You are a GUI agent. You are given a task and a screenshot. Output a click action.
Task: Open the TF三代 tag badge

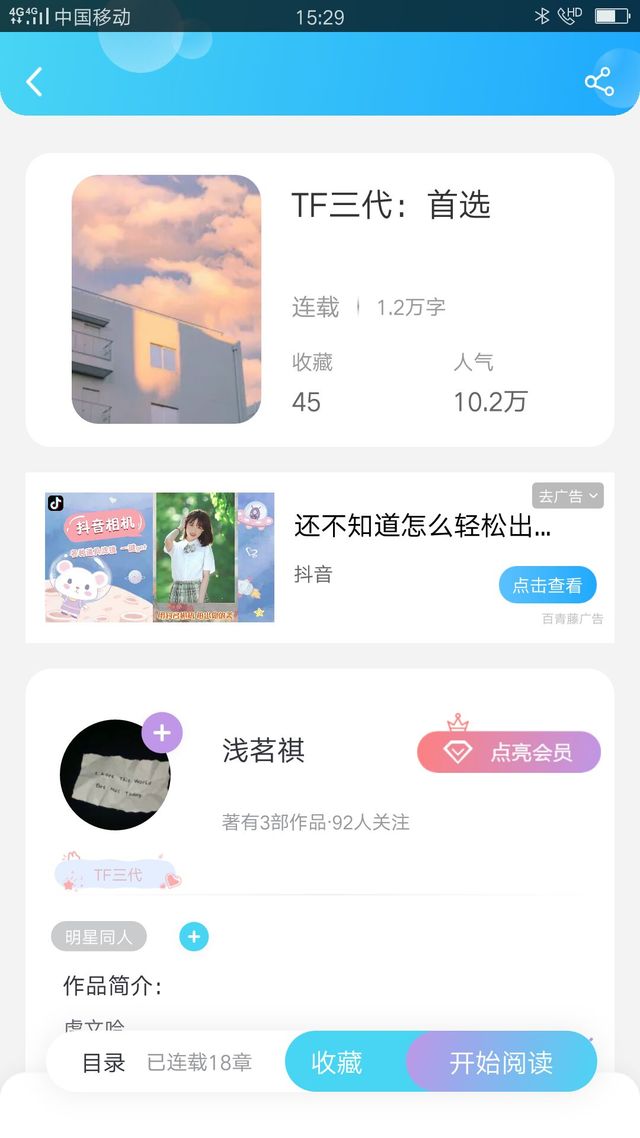coord(118,875)
